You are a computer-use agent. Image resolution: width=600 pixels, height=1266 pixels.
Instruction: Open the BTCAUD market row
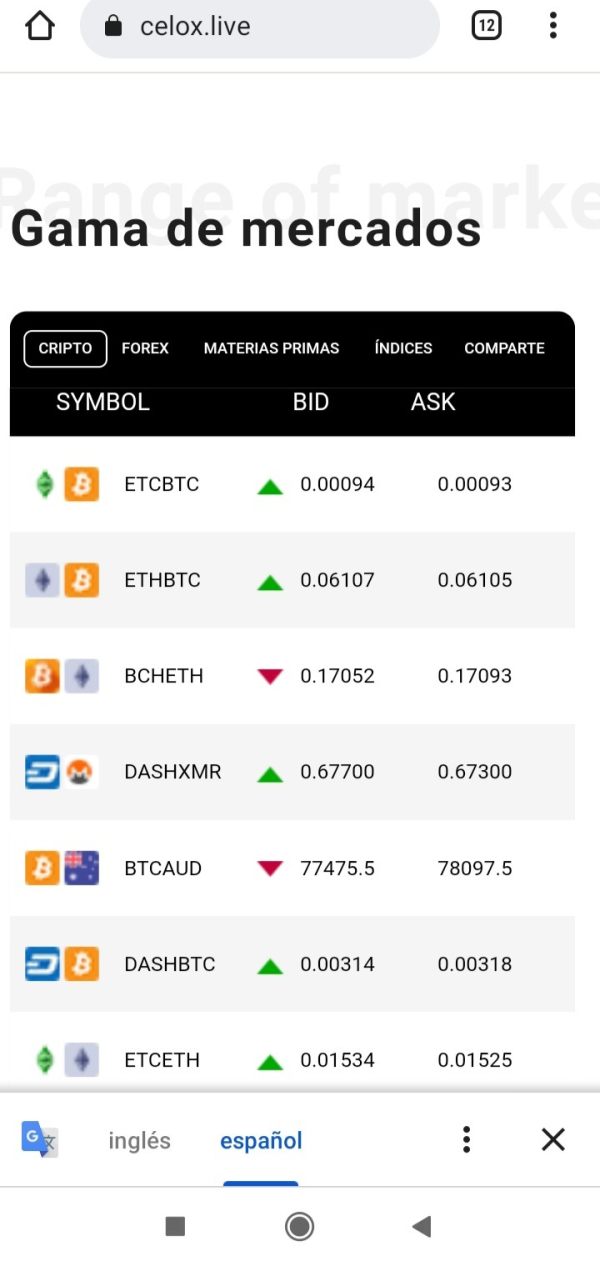(x=292, y=868)
